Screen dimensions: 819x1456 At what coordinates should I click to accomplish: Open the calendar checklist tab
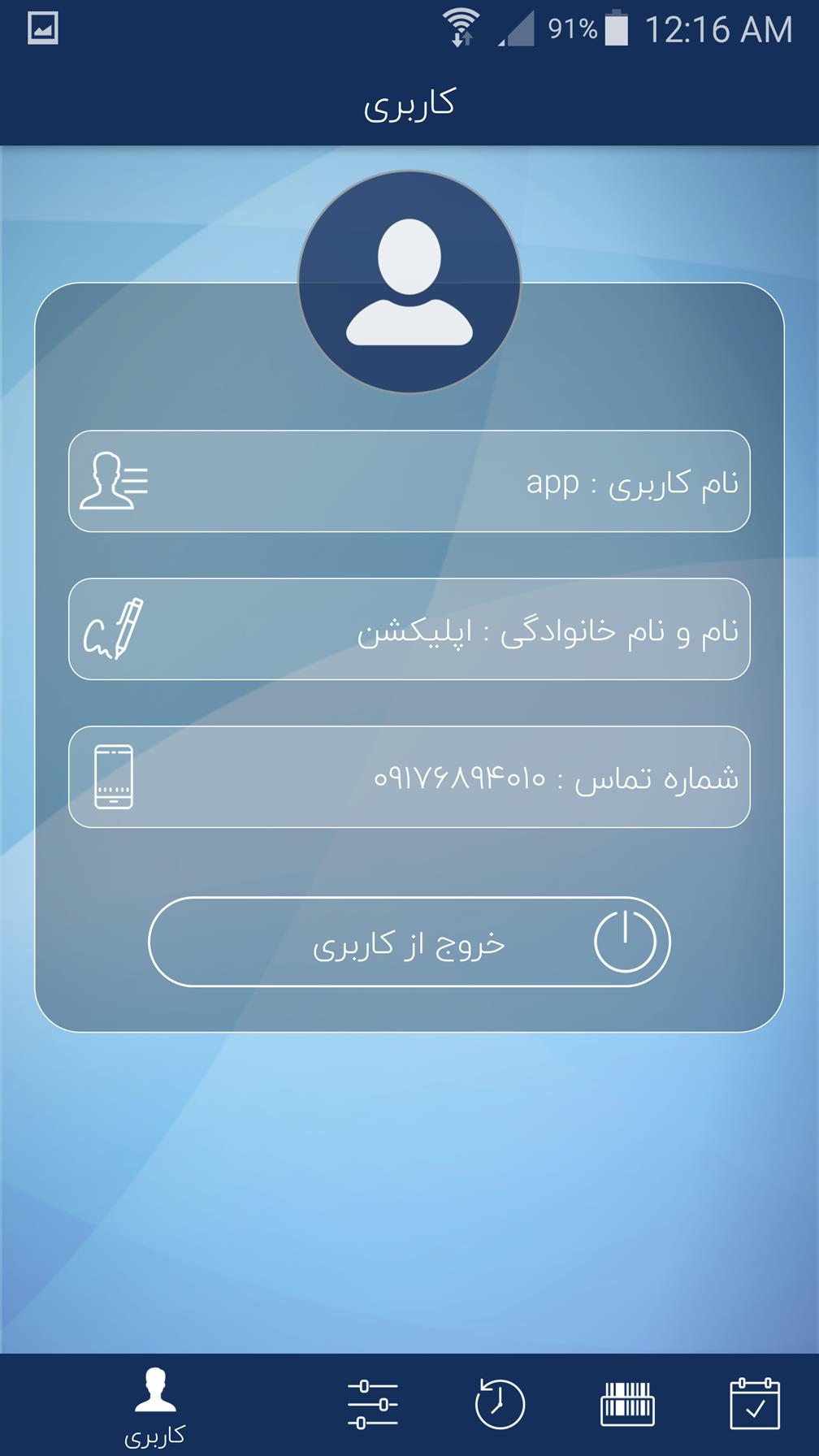point(755,1403)
